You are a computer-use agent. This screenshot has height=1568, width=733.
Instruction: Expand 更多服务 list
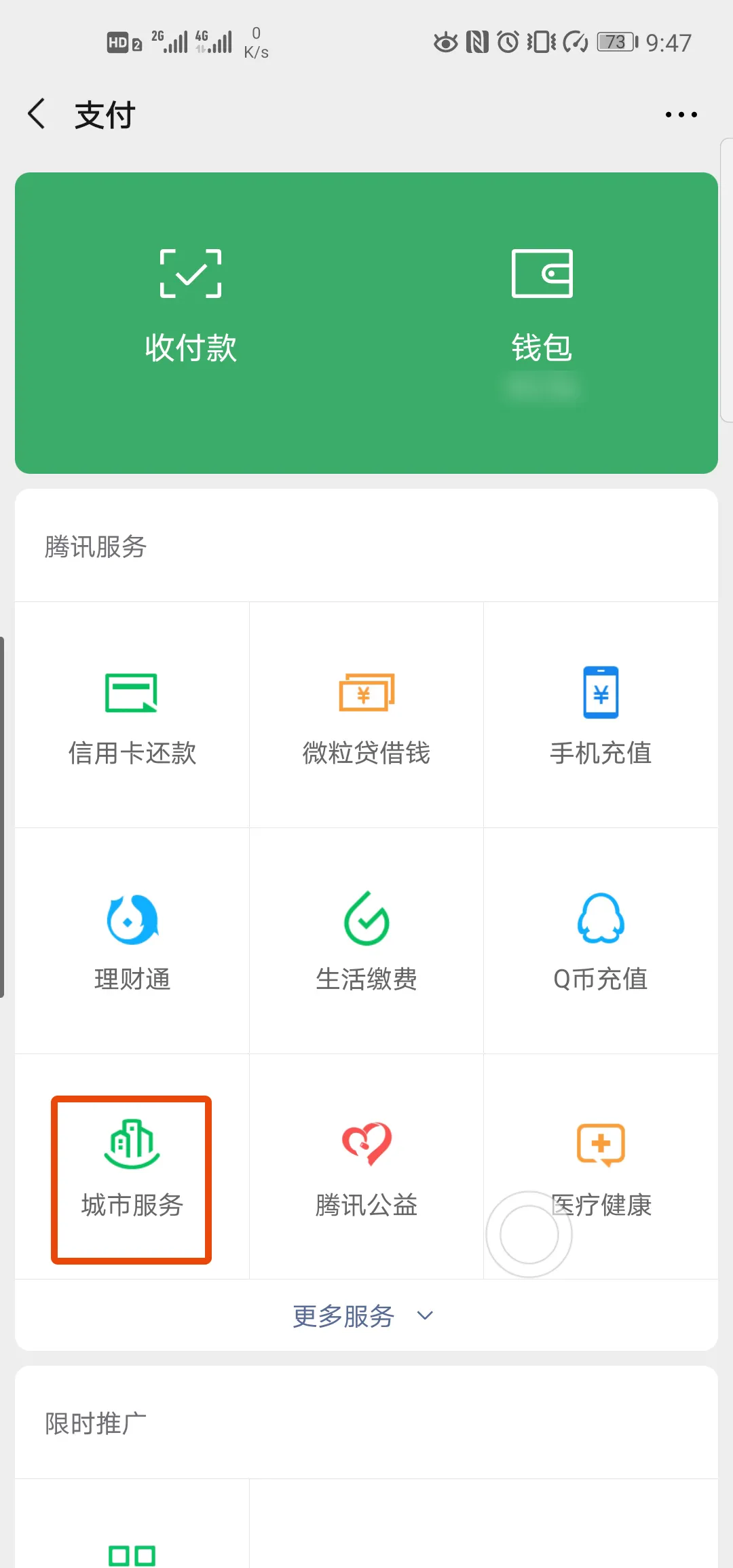coord(363,1315)
